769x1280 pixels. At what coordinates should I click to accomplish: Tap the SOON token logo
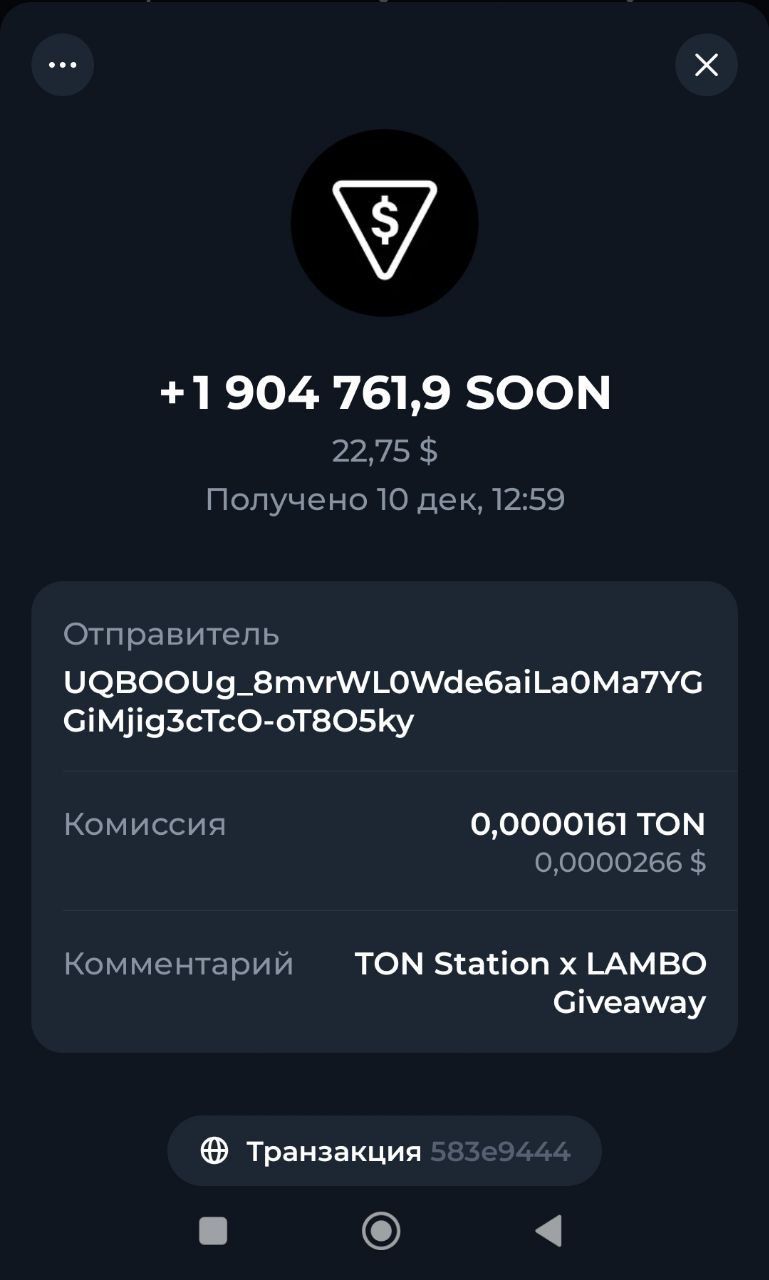[384, 222]
